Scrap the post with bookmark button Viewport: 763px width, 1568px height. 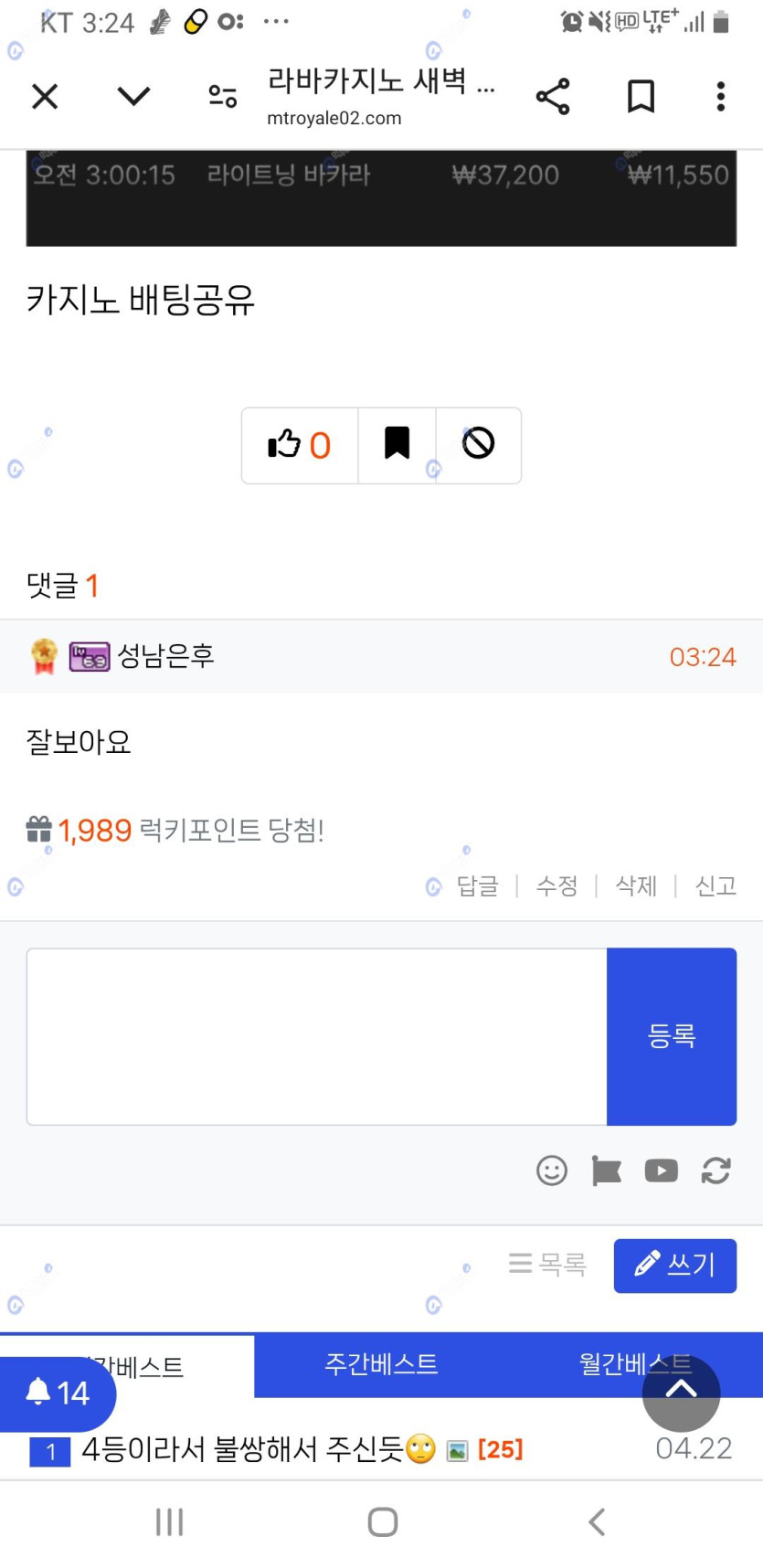click(x=397, y=445)
